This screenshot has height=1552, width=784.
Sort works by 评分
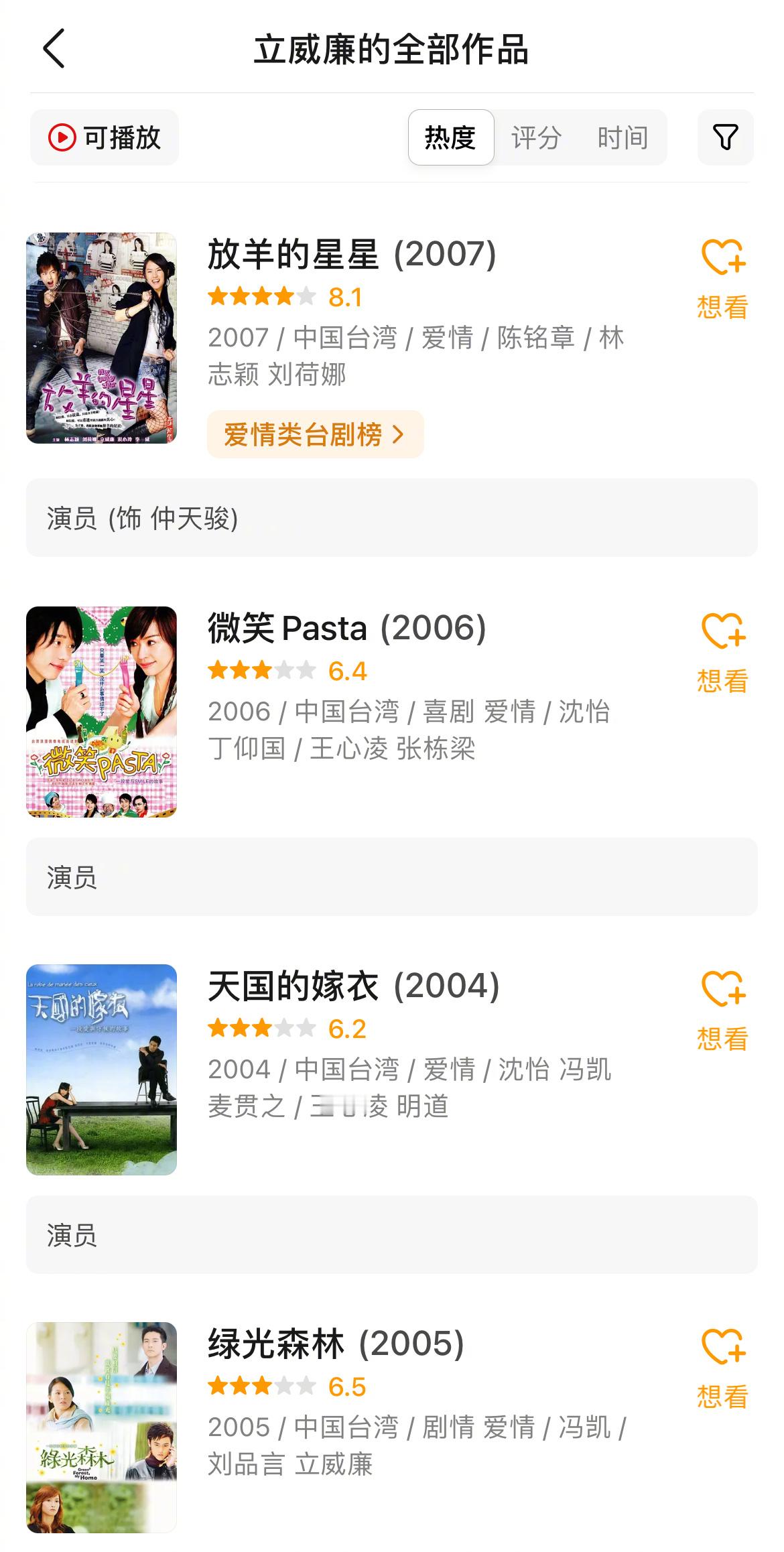click(536, 137)
